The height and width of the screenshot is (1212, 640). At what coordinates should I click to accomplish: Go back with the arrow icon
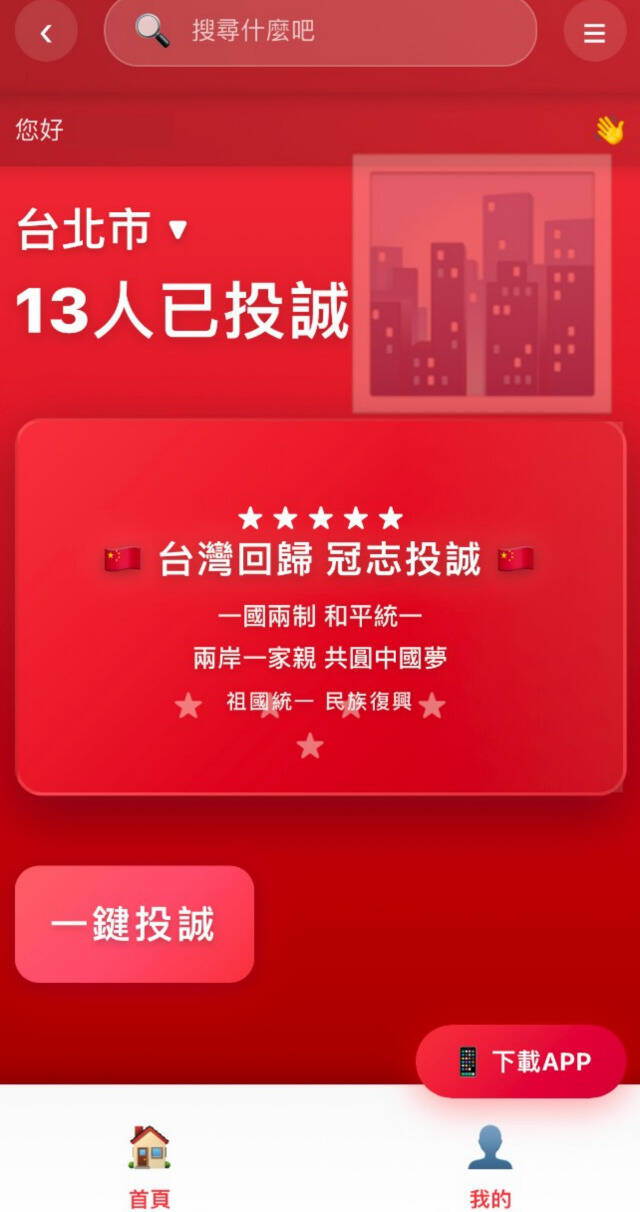tap(46, 33)
